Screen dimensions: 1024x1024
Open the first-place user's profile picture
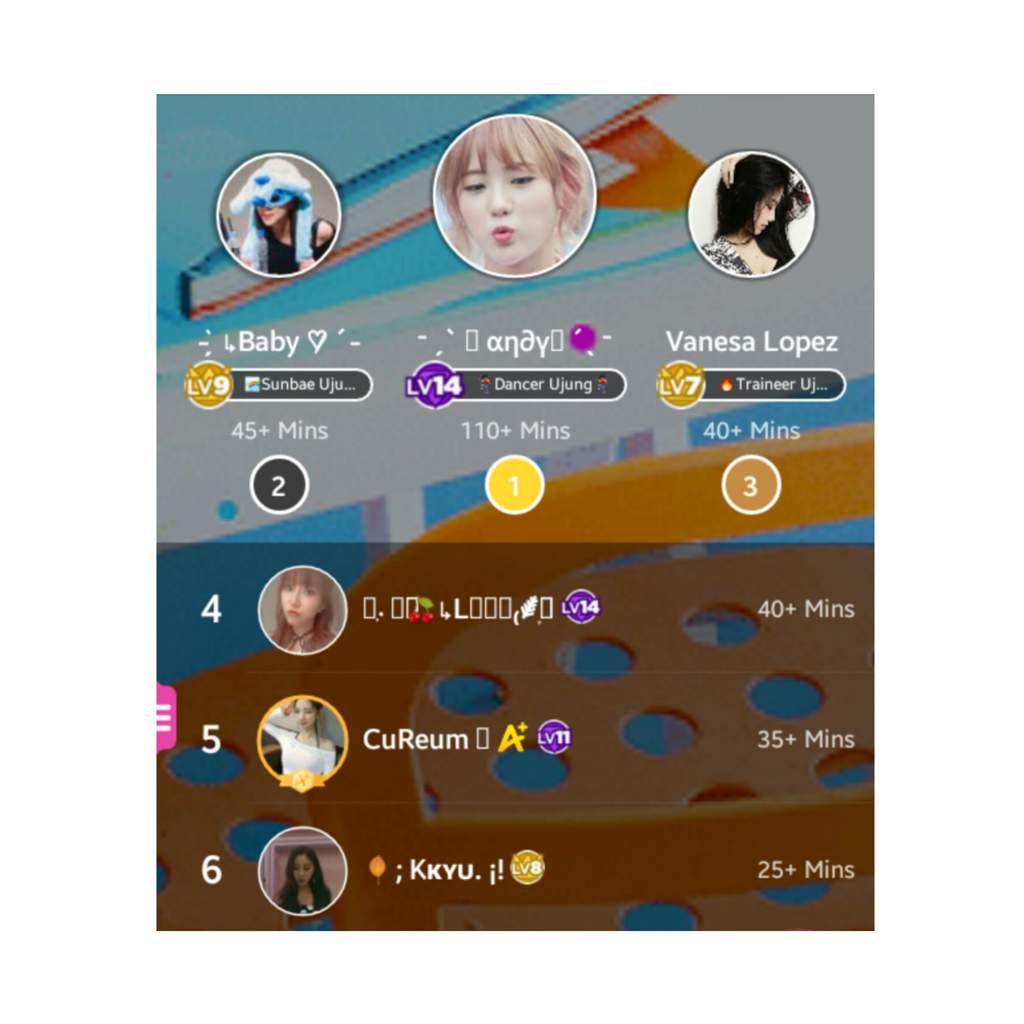point(514,197)
